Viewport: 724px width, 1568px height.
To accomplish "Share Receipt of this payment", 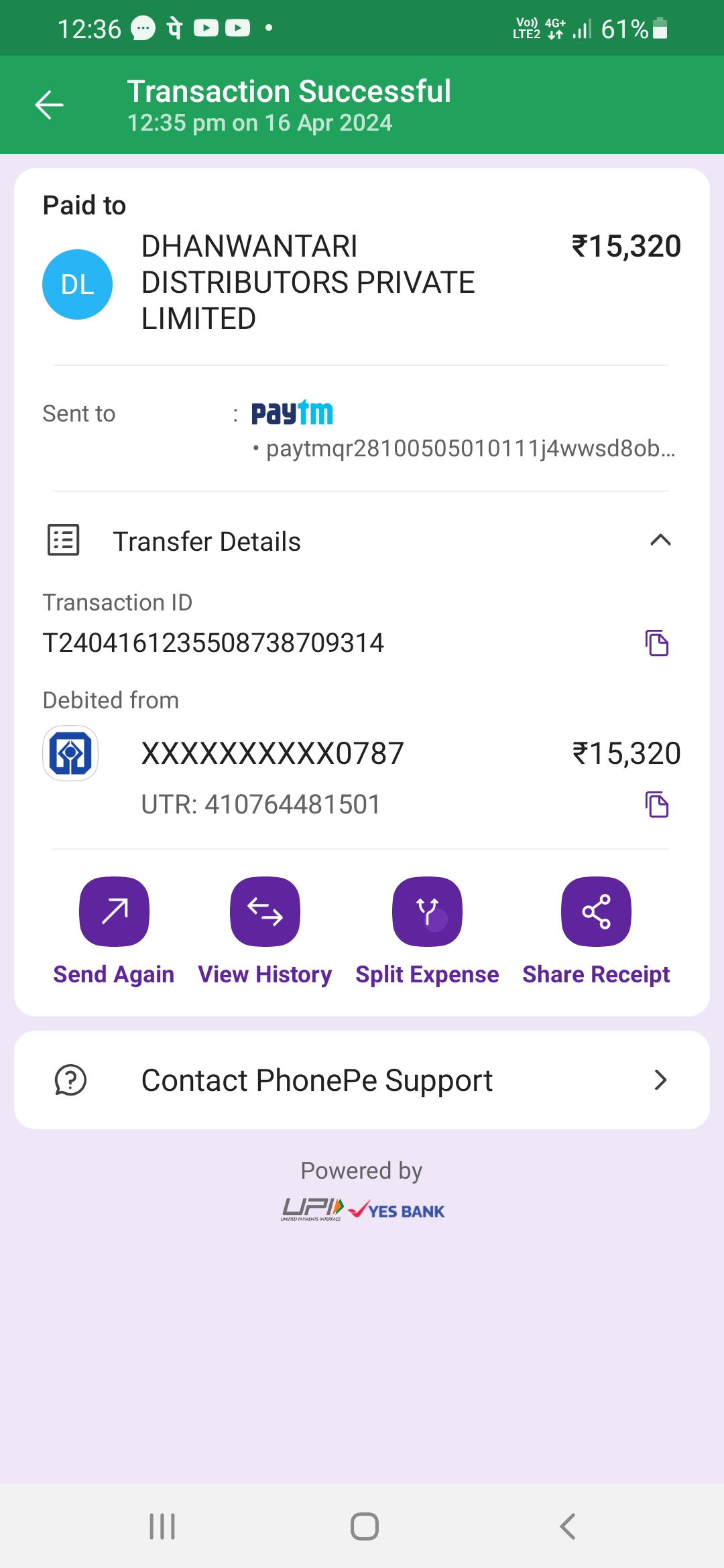I will 596,931.
